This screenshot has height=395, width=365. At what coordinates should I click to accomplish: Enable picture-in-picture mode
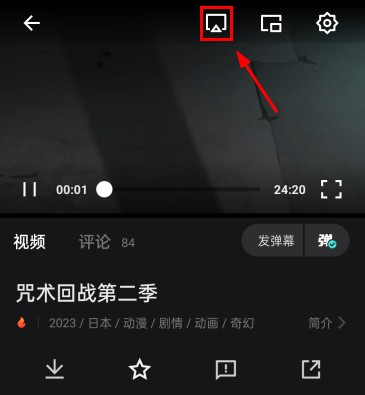coord(271,23)
